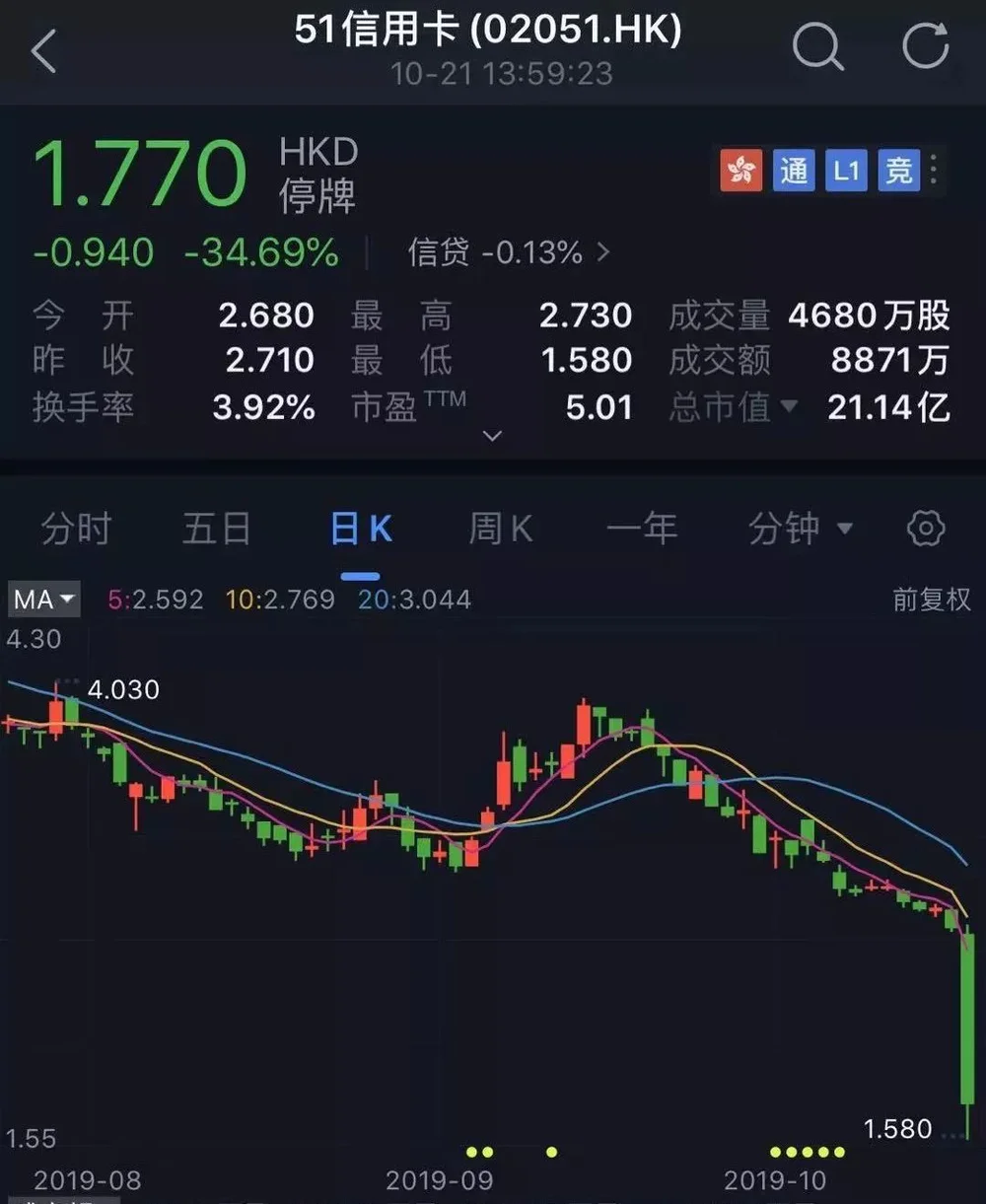Tap the L1 quote level badge

(849, 170)
